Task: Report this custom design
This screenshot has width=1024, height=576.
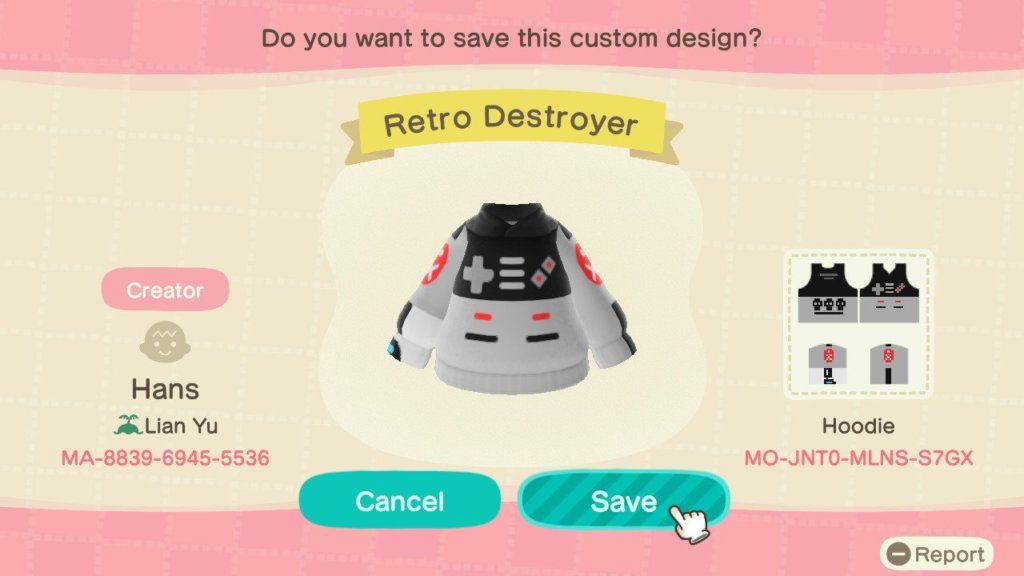Action: 937,553
